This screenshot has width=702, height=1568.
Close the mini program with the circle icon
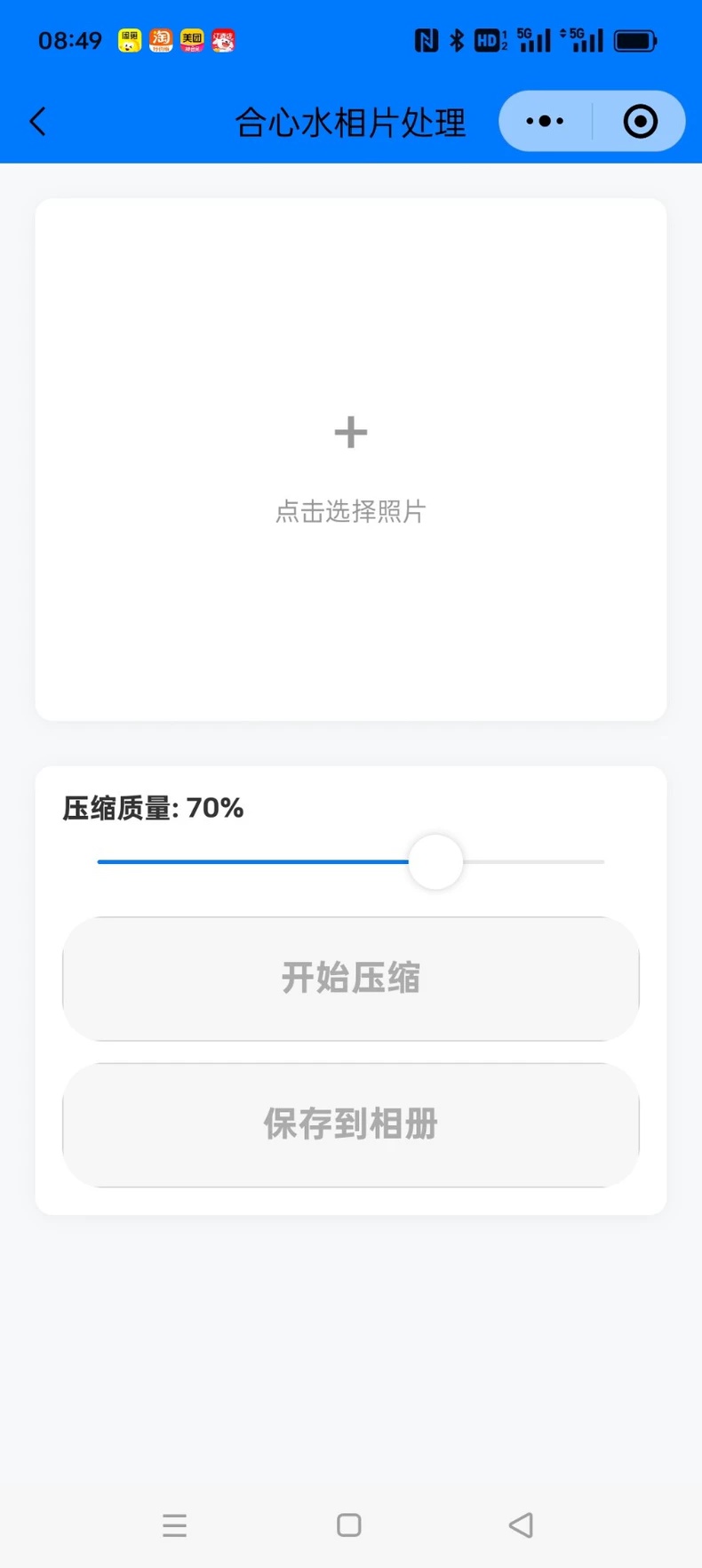click(640, 121)
